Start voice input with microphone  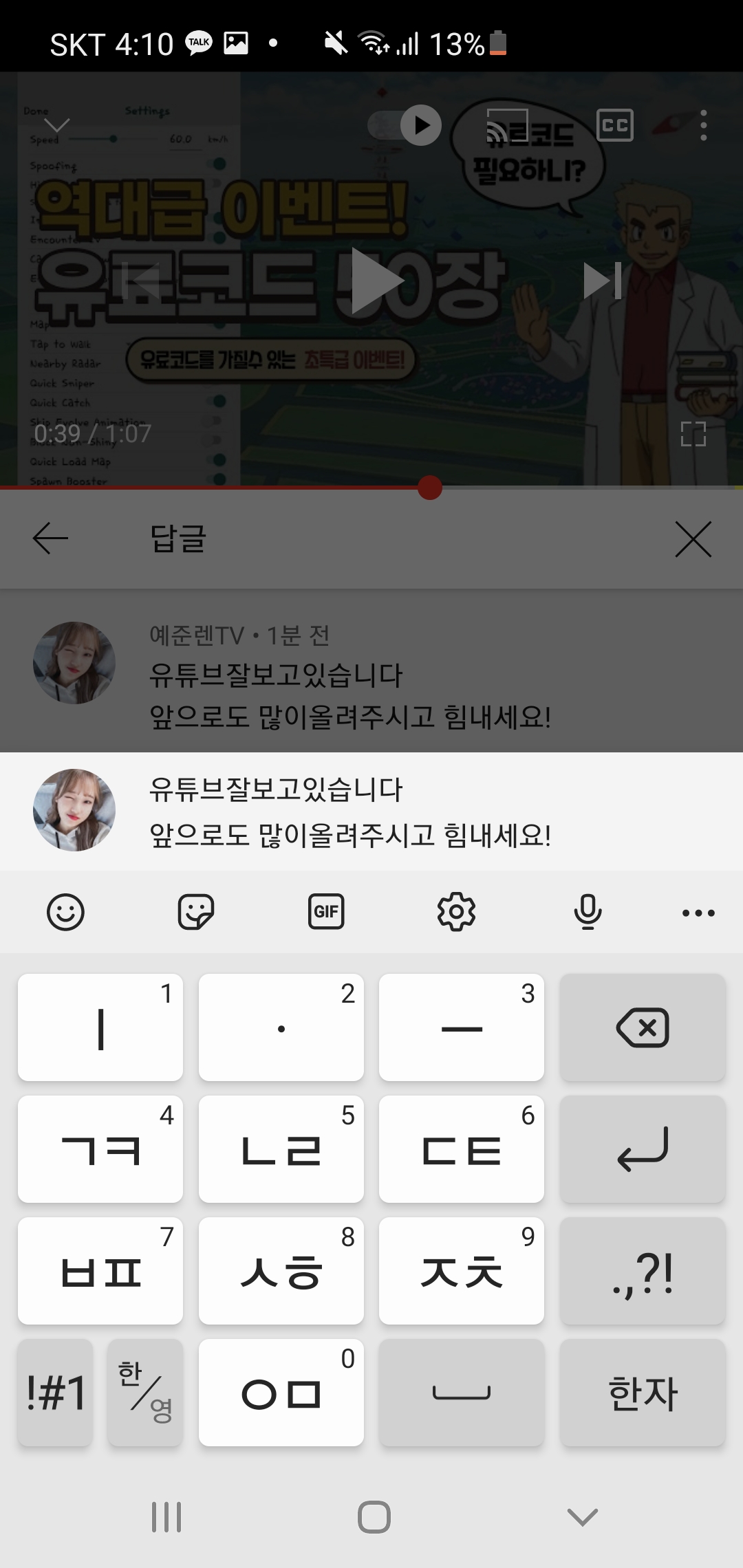pyautogui.click(x=588, y=913)
